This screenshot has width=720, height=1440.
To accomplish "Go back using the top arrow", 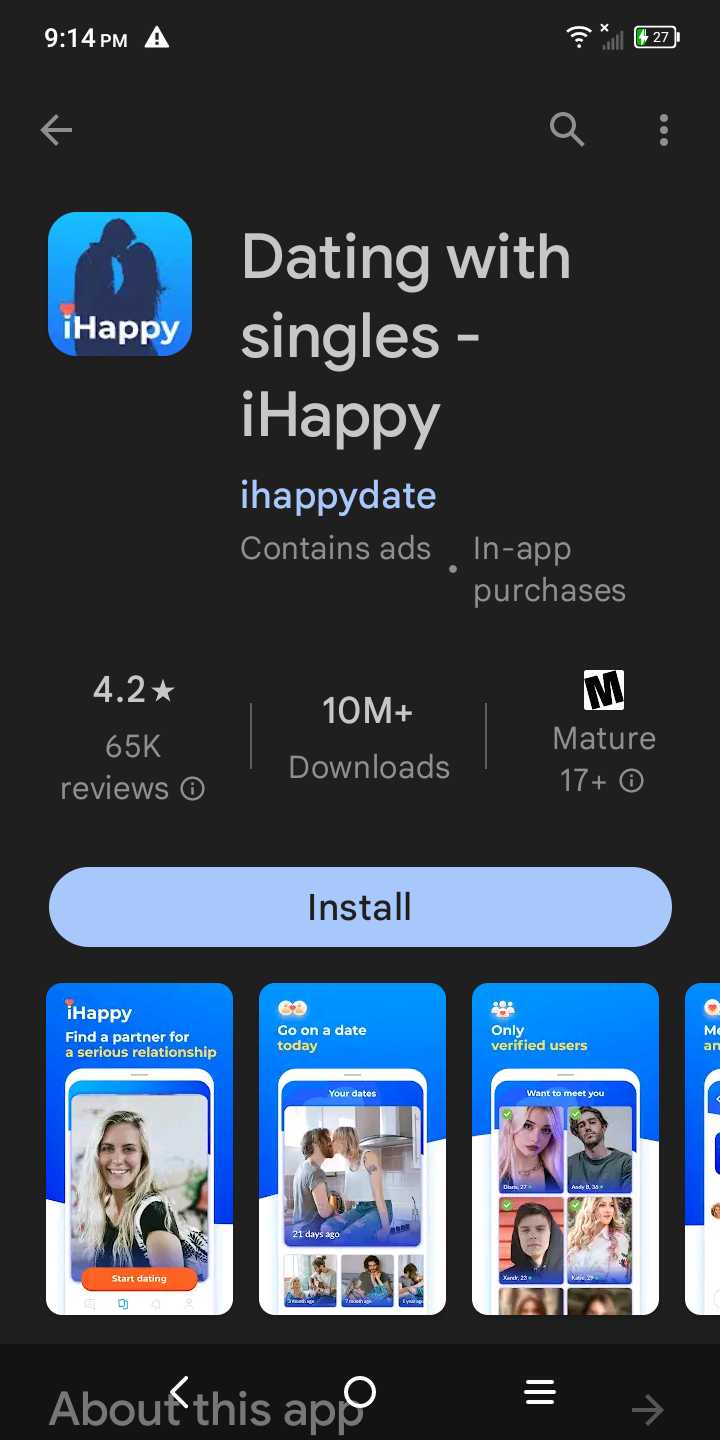I will point(56,130).
